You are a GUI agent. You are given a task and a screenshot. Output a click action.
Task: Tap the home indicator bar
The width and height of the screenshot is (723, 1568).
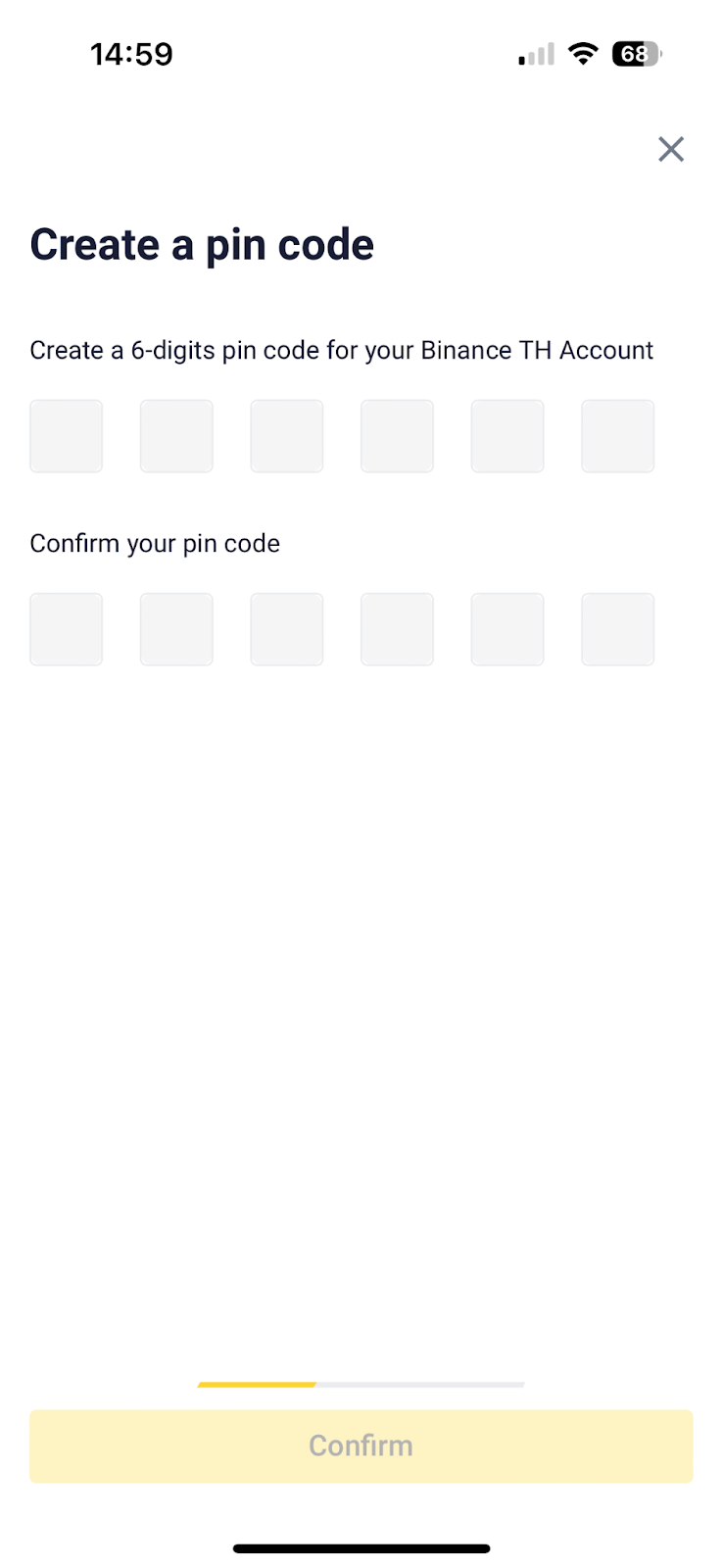[361, 1547]
